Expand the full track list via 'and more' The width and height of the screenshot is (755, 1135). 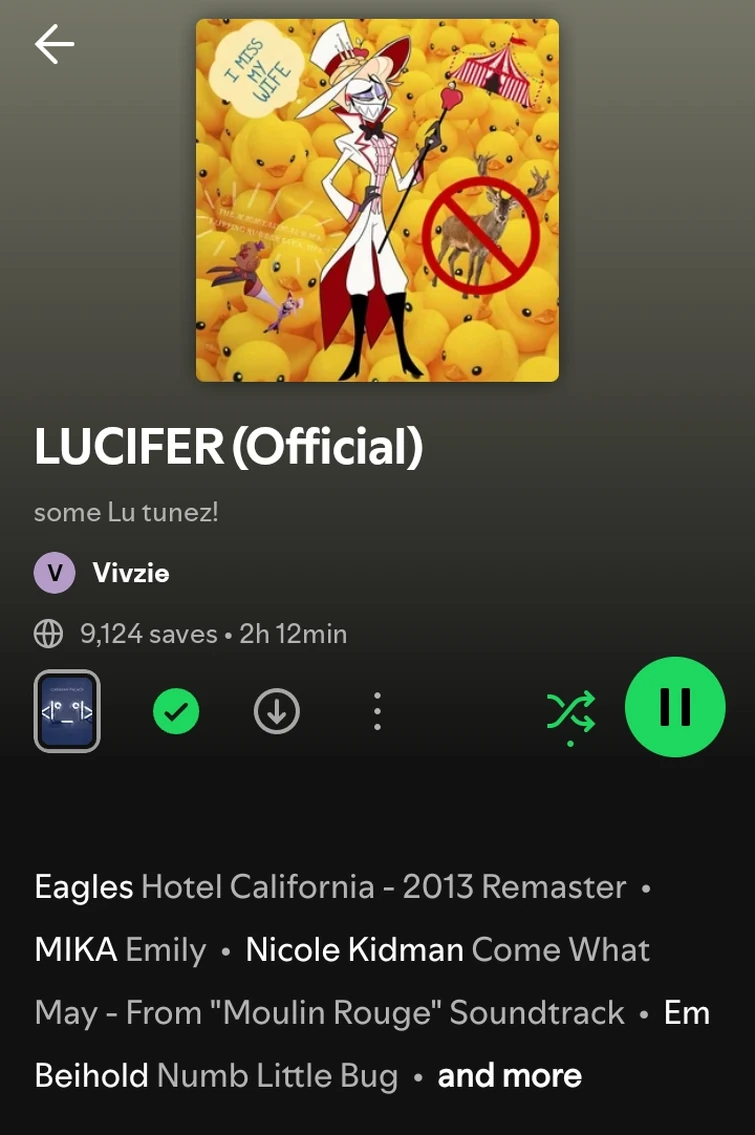[x=510, y=1075]
